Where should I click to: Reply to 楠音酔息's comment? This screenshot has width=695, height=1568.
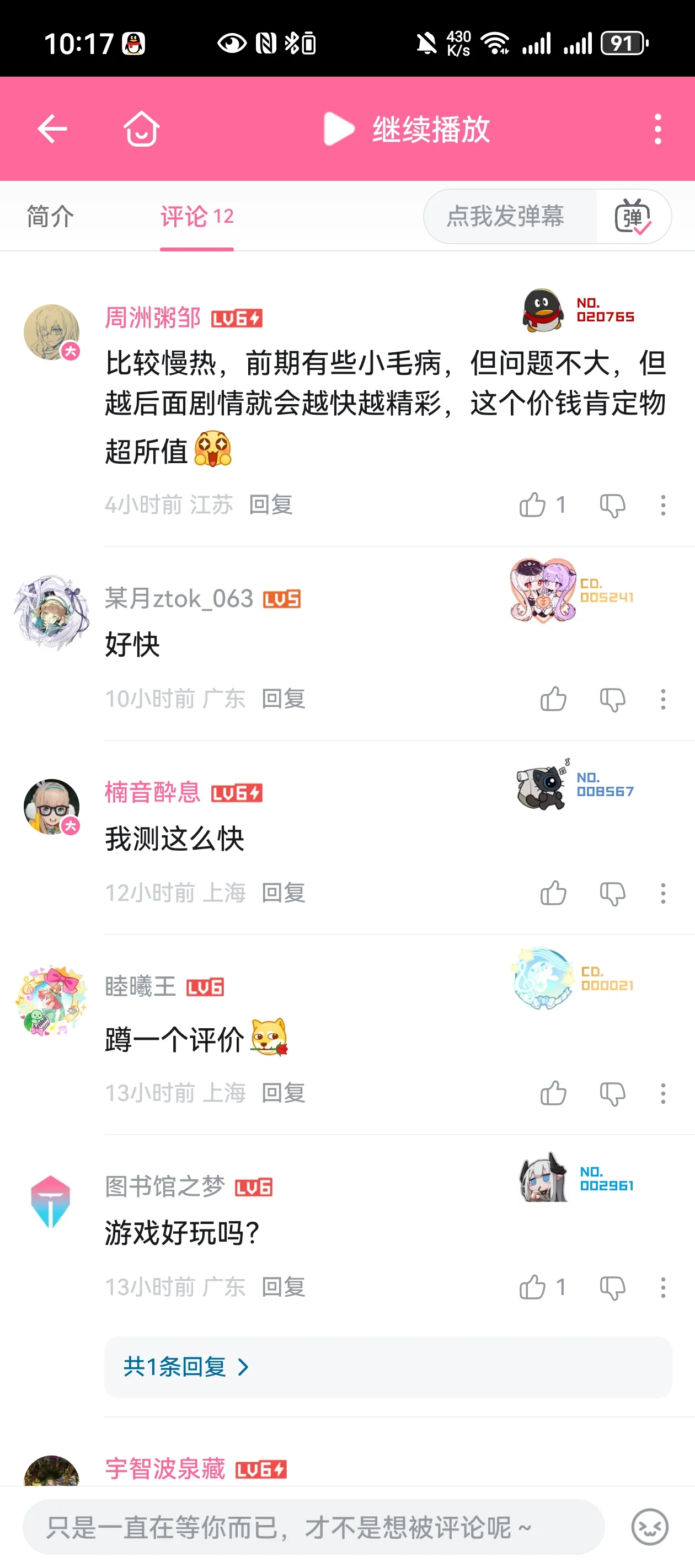coord(283,894)
